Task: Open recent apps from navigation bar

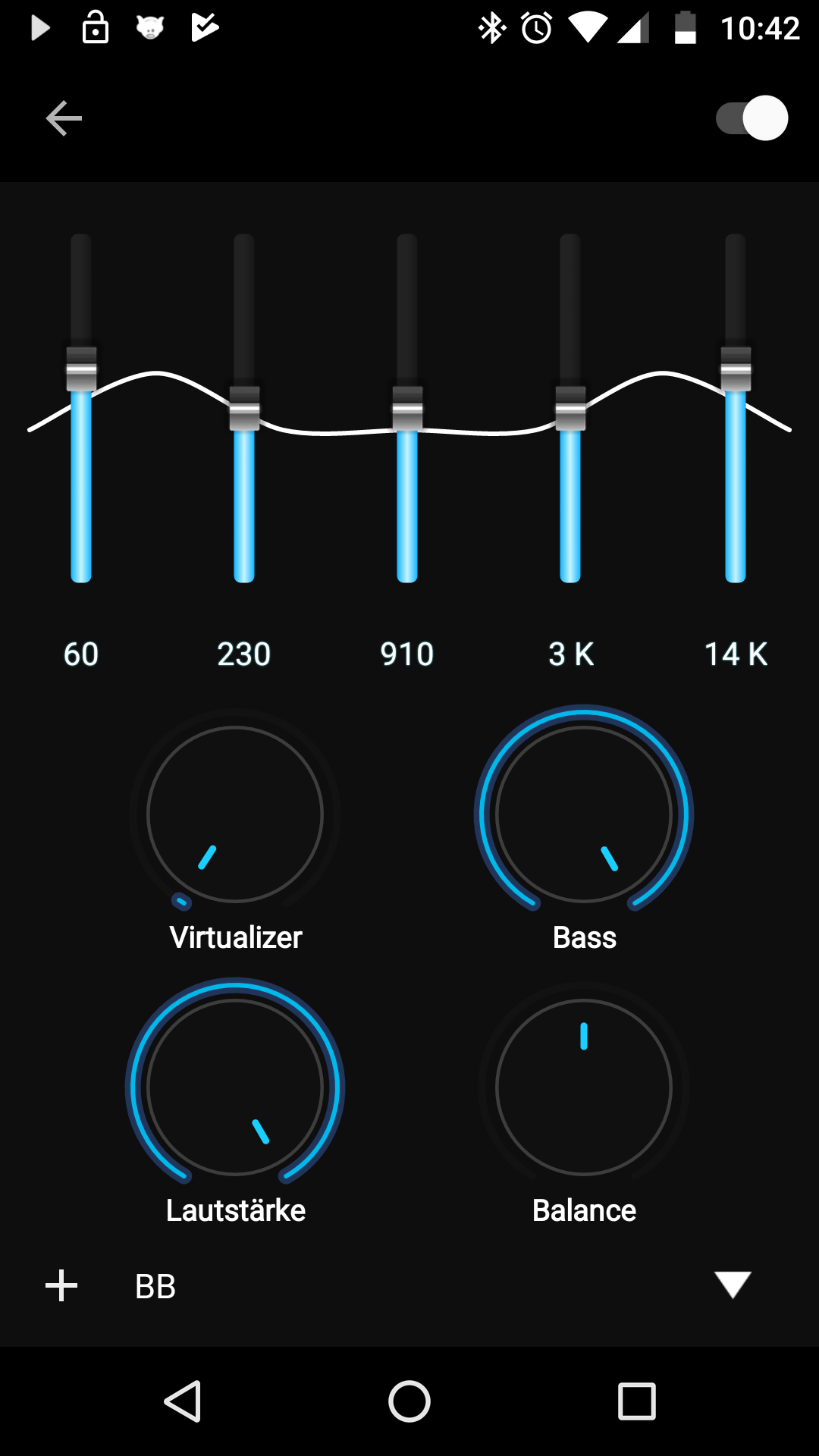Action: pos(637,1401)
